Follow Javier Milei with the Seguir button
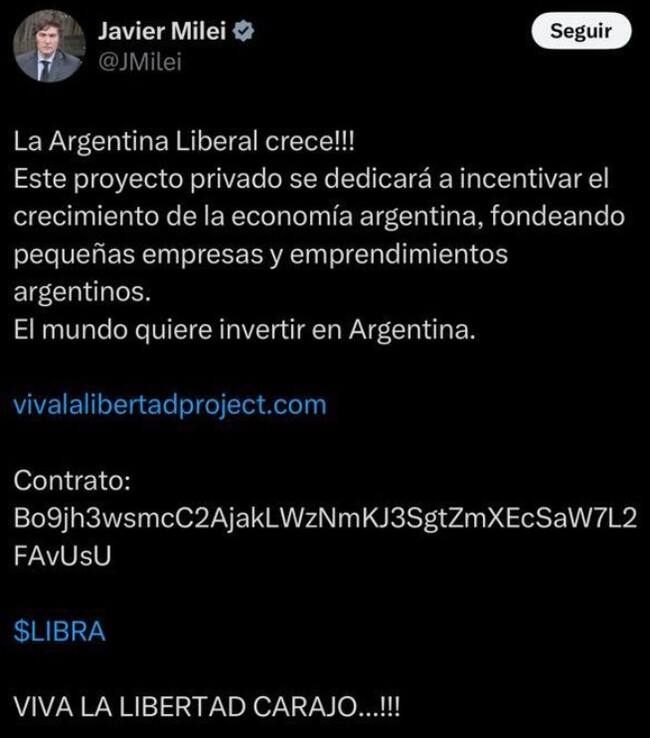The width and height of the screenshot is (650, 738). coord(580,30)
